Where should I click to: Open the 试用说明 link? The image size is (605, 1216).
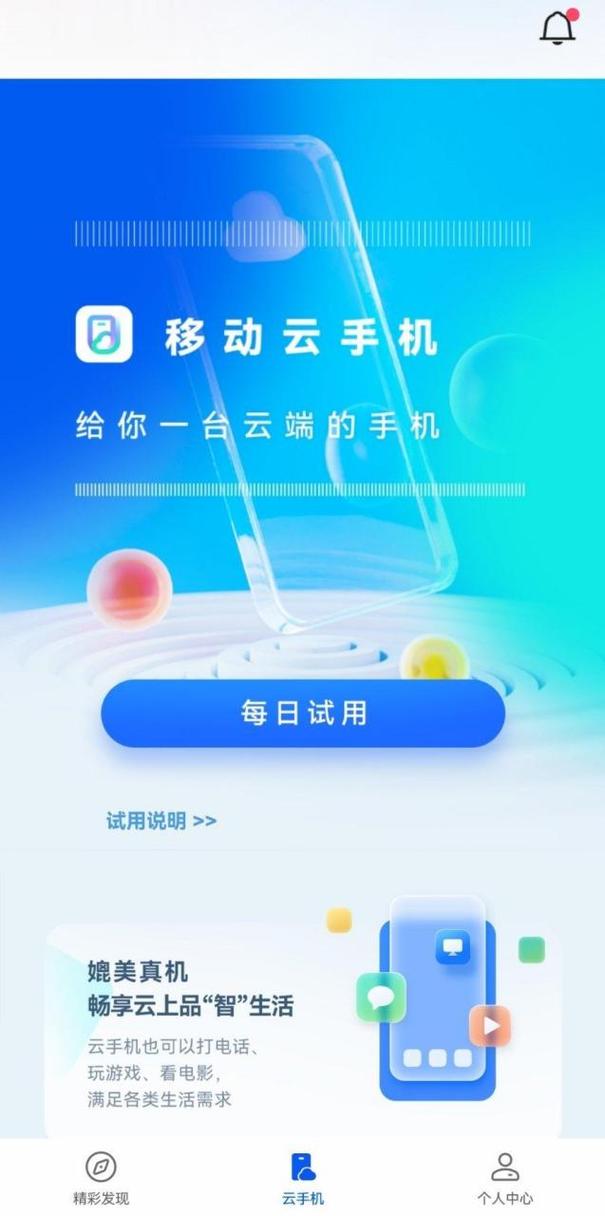tap(161, 821)
